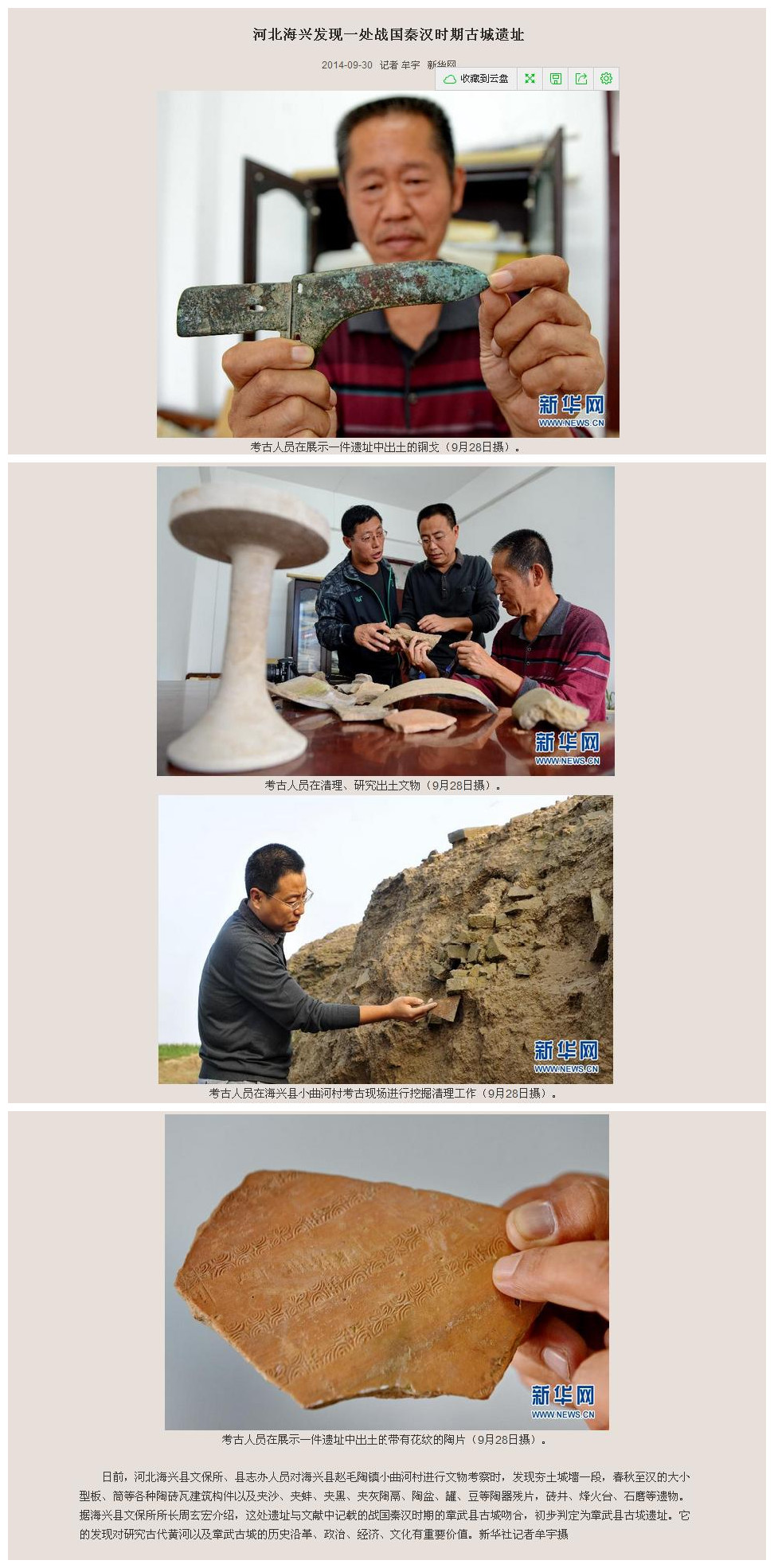Screen dimensions: 774x1568
Task: Tap 收藏到云盘 to save image to cloud
Action: point(476,79)
